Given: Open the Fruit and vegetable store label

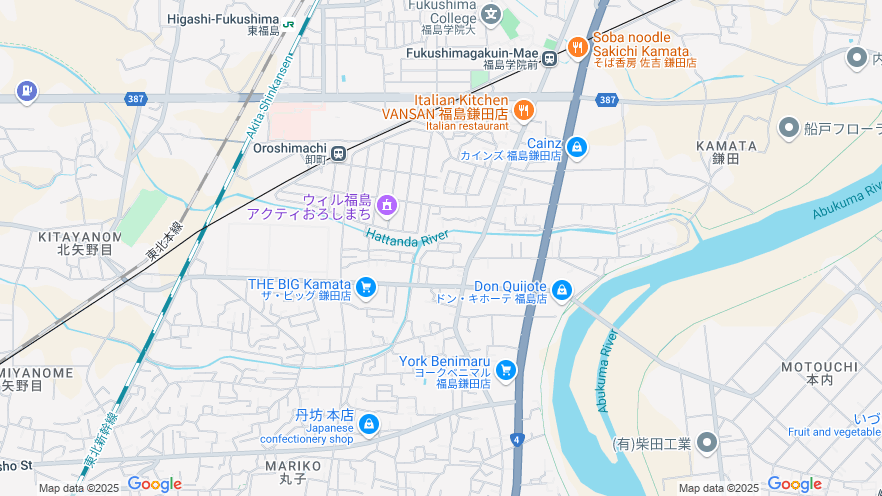Looking at the screenshot, I should pos(835,432).
